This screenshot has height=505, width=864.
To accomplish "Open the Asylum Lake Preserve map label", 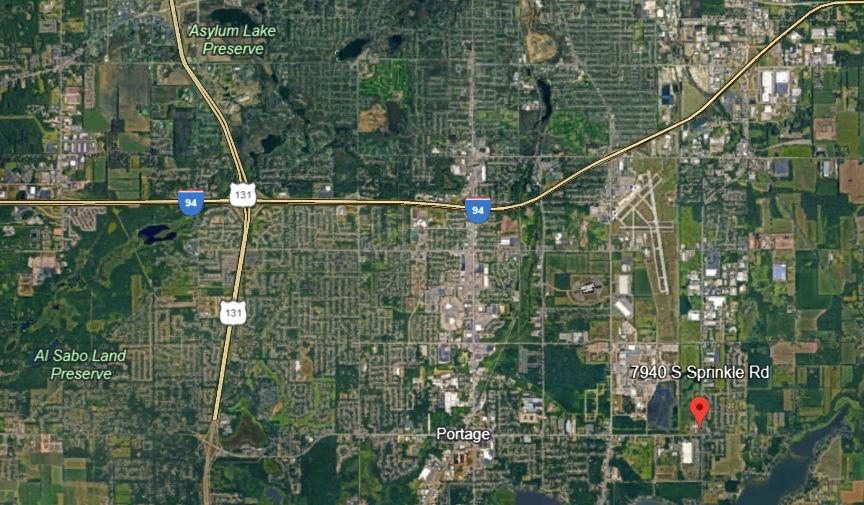I will click(x=233, y=39).
